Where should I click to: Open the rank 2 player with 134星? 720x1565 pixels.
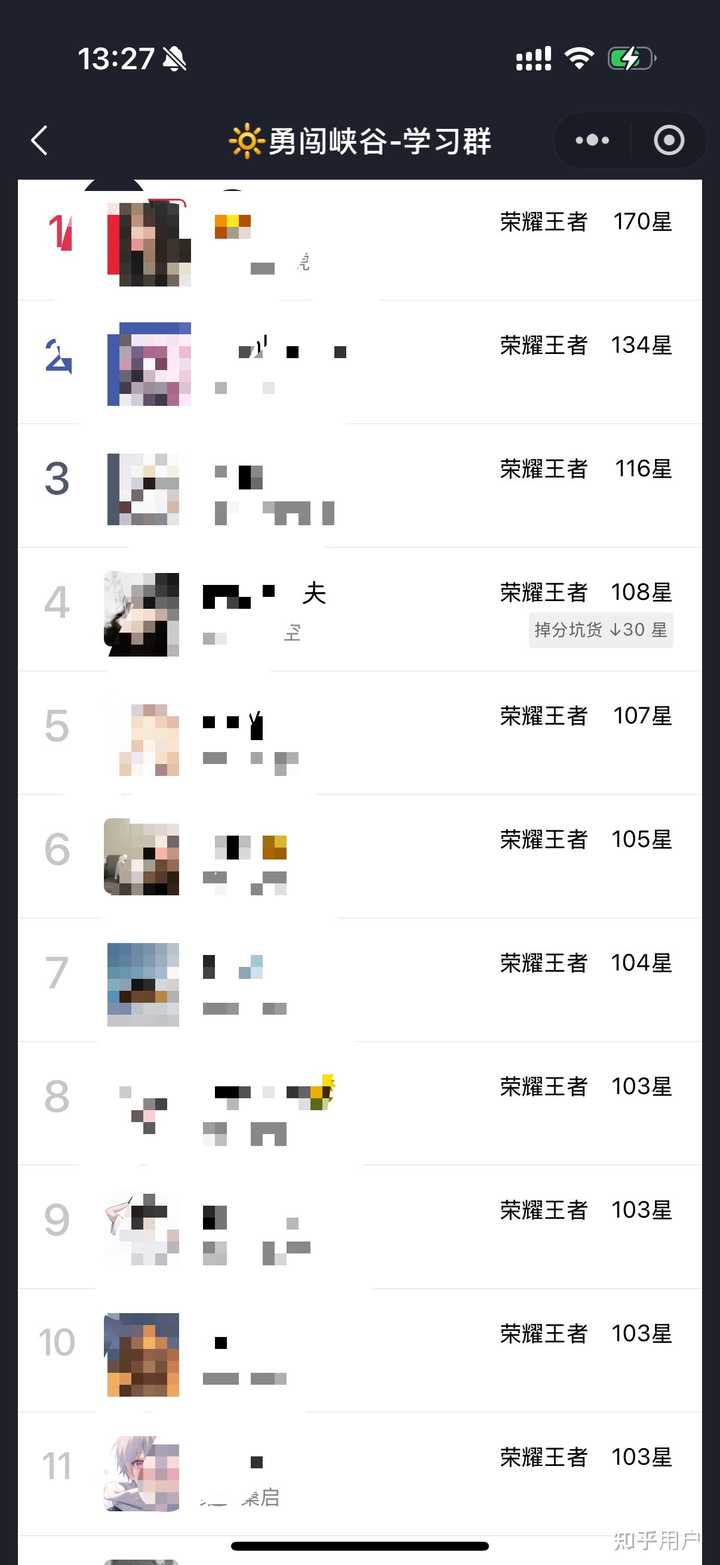(360, 362)
